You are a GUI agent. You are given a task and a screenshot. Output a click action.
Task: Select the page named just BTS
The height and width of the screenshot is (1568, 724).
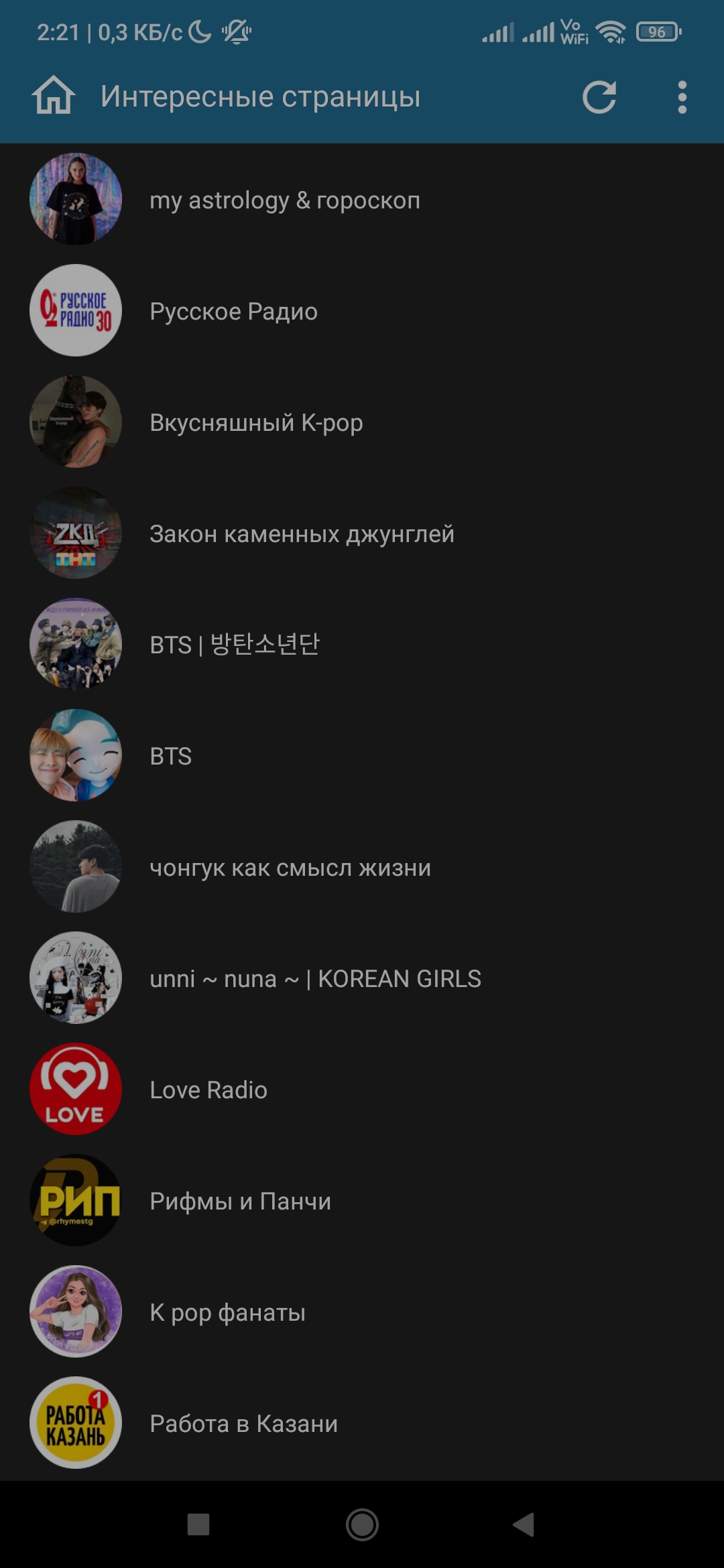pos(171,756)
